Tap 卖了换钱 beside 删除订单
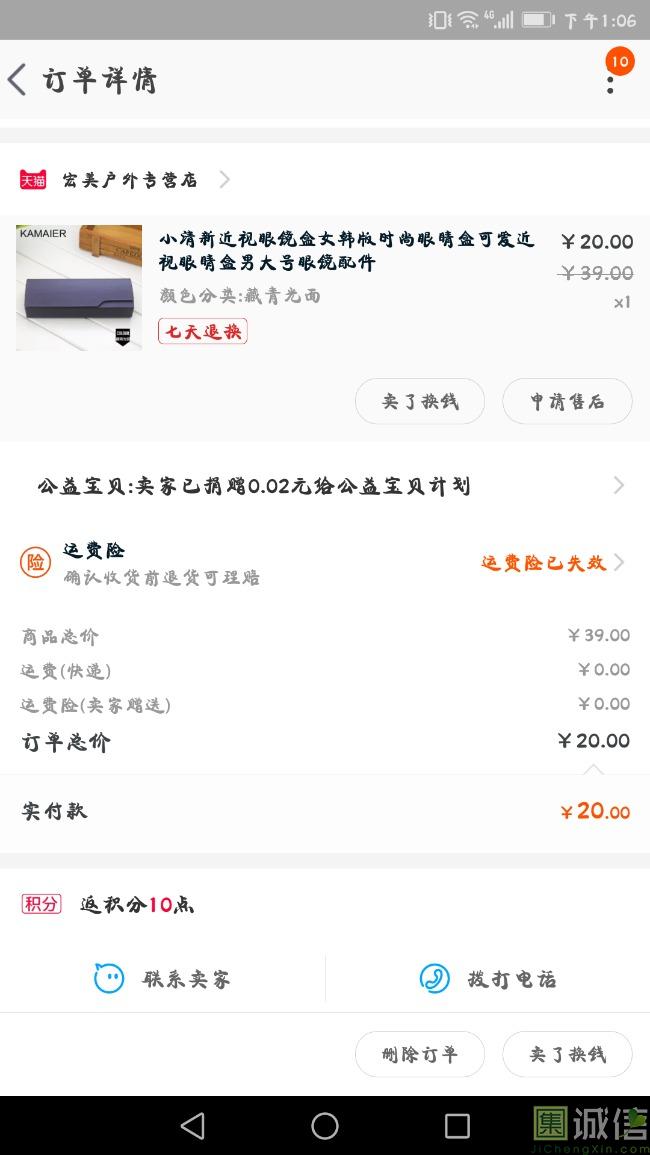This screenshot has height=1155, width=650. 567,1054
